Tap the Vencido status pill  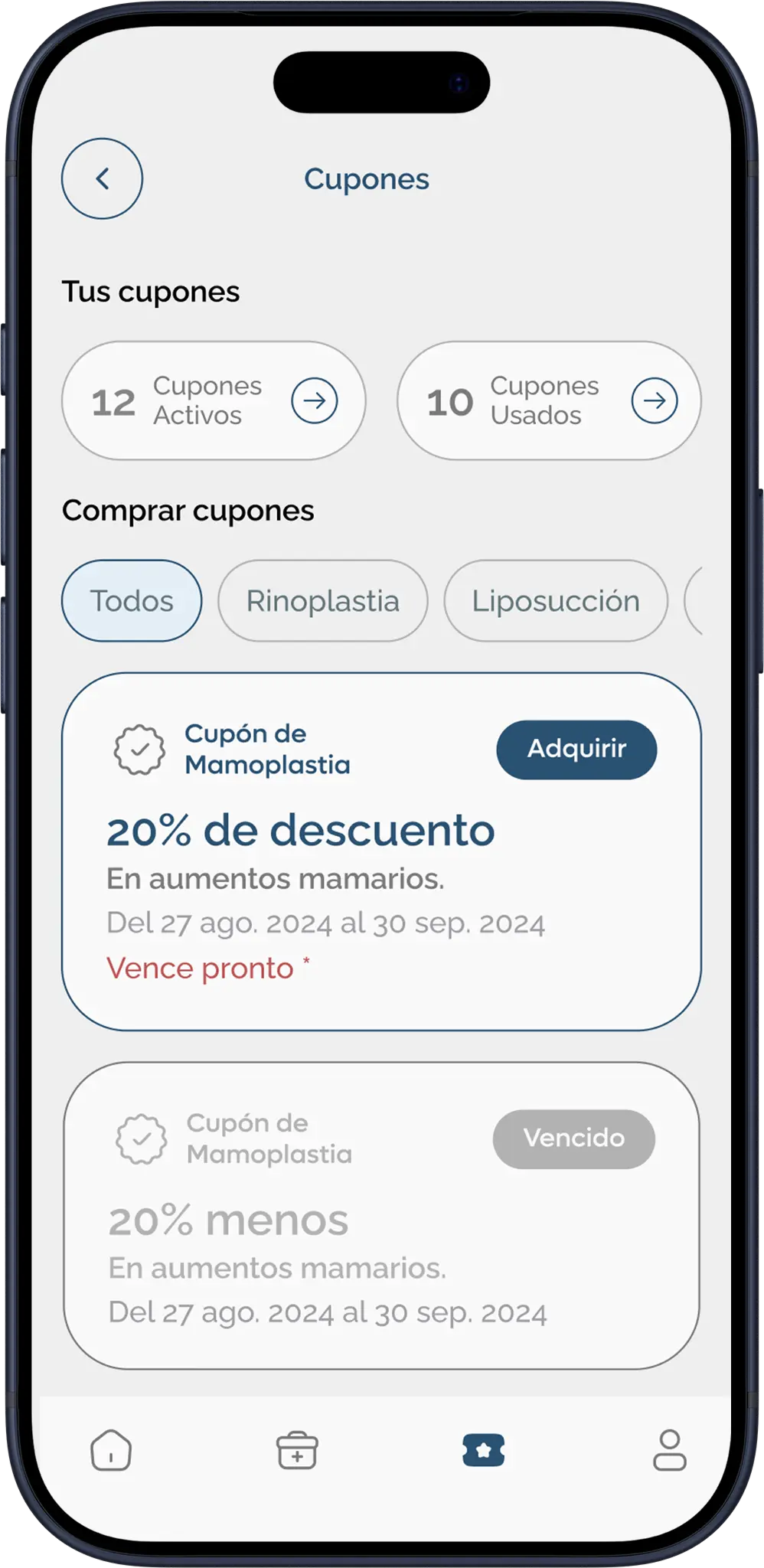pyautogui.click(x=574, y=1138)
